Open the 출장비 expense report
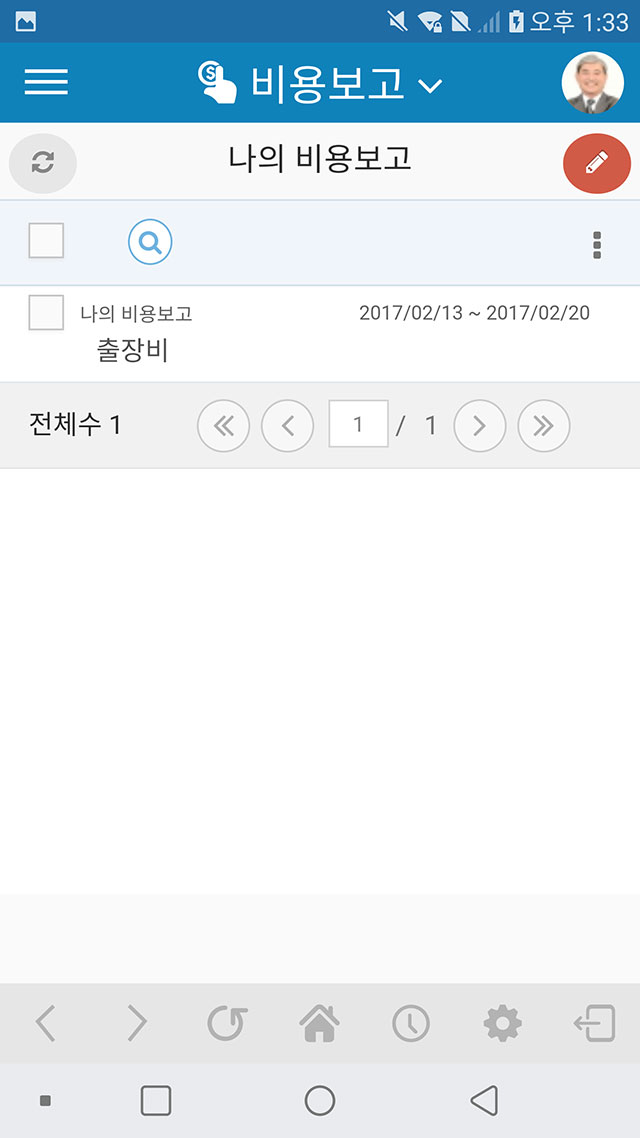640x1138 pixels. pos(133,351)
